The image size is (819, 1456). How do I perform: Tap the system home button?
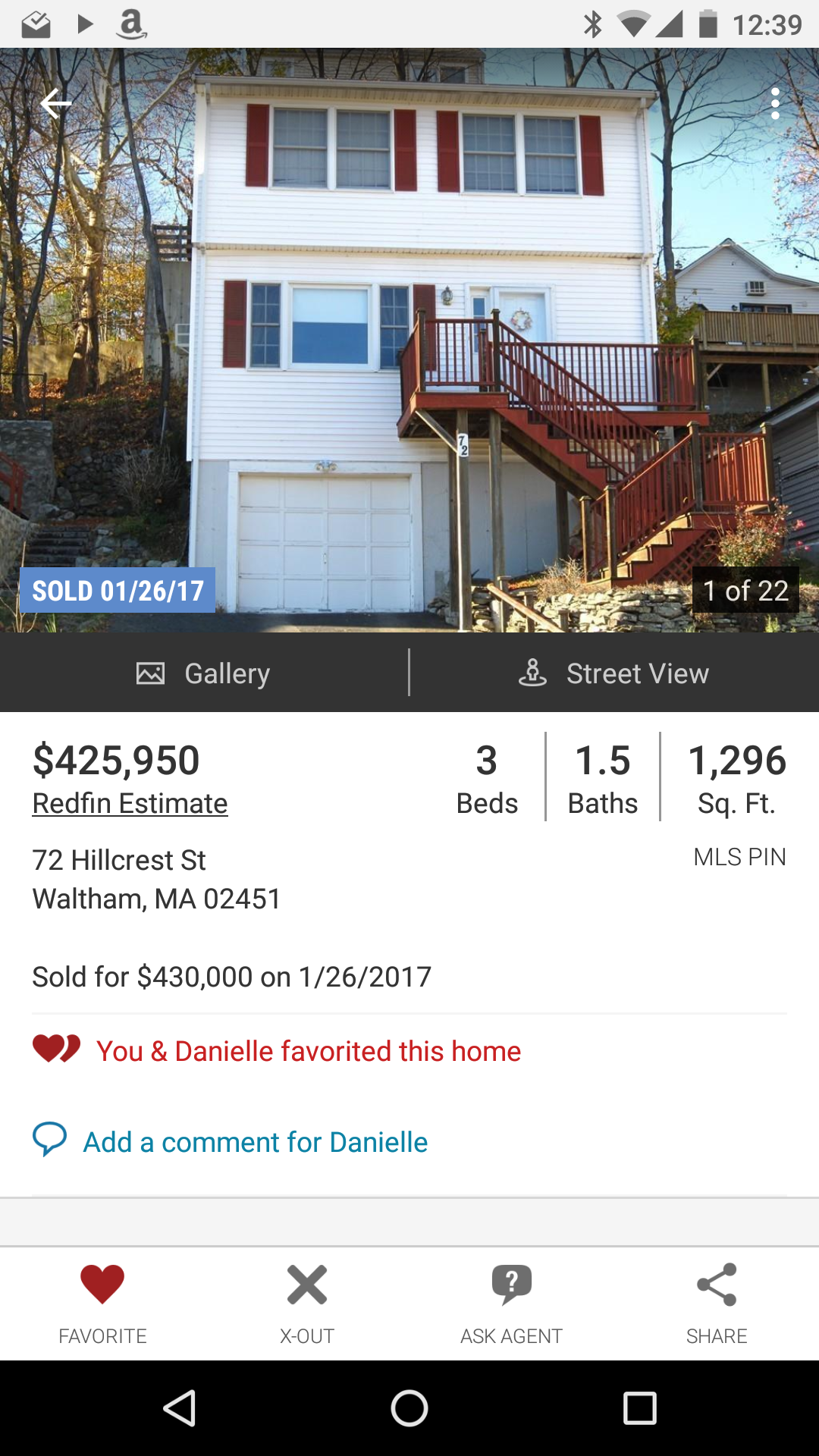point(409,1408)
